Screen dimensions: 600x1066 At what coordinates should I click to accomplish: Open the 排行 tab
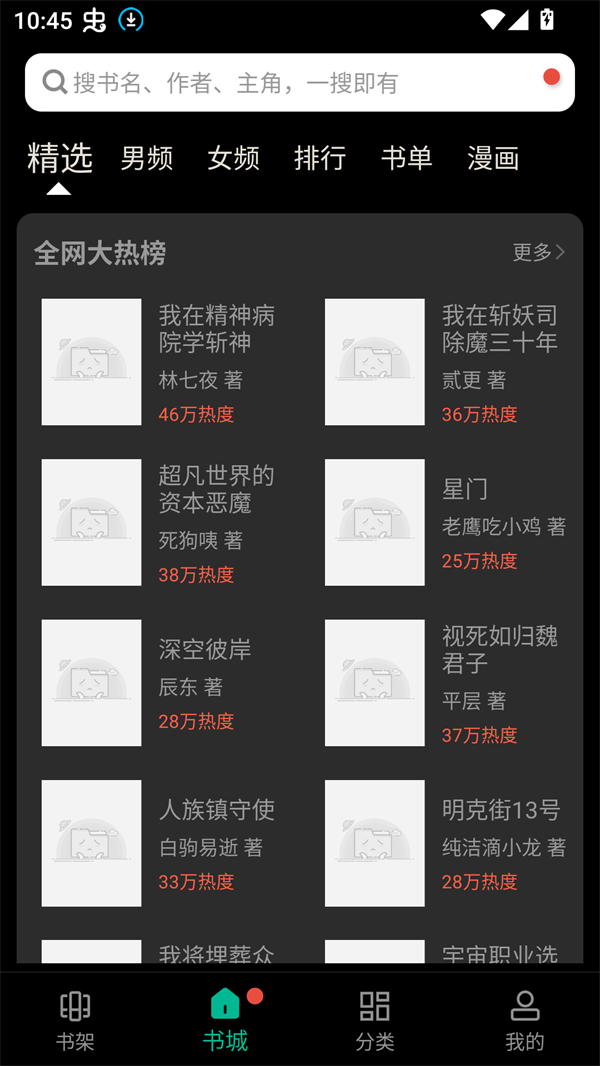pyautogui.click(x=320, y=158)
